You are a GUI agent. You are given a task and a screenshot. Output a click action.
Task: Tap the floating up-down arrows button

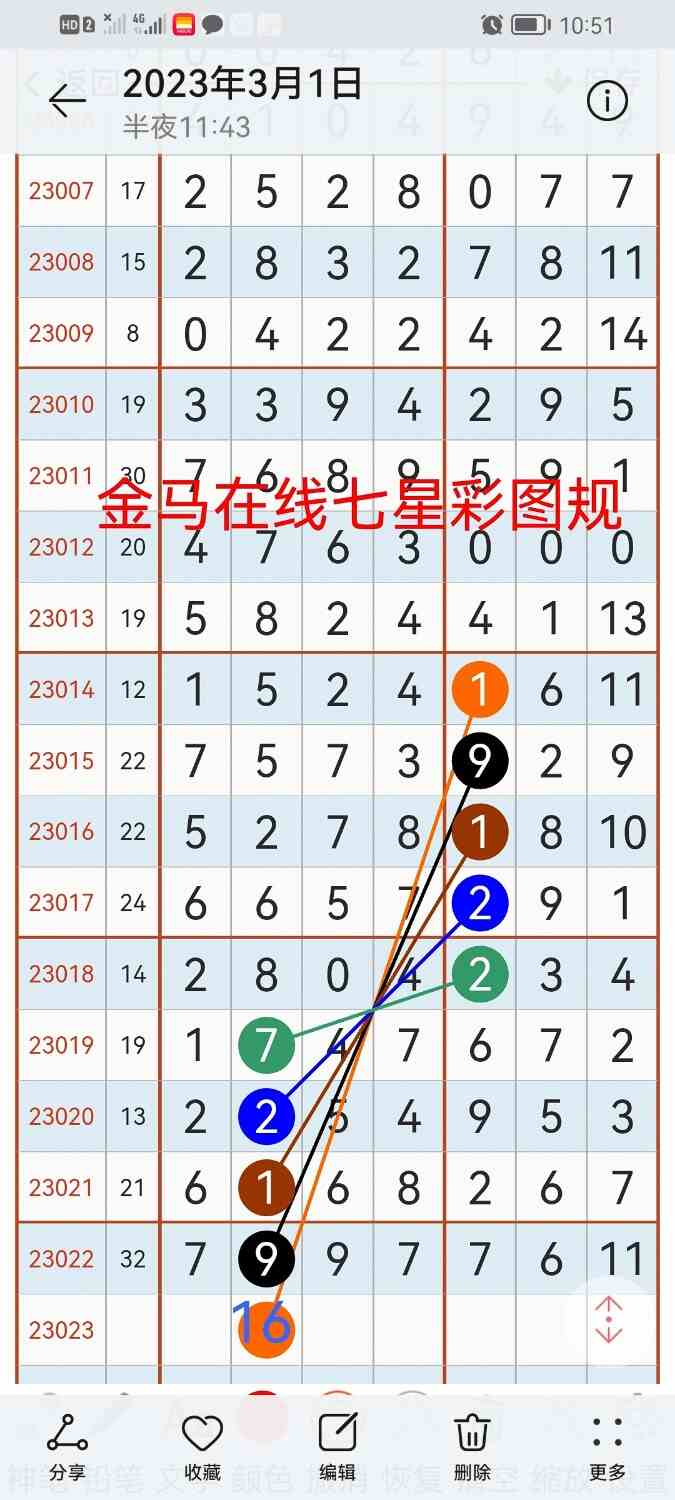pos(609,1321)
